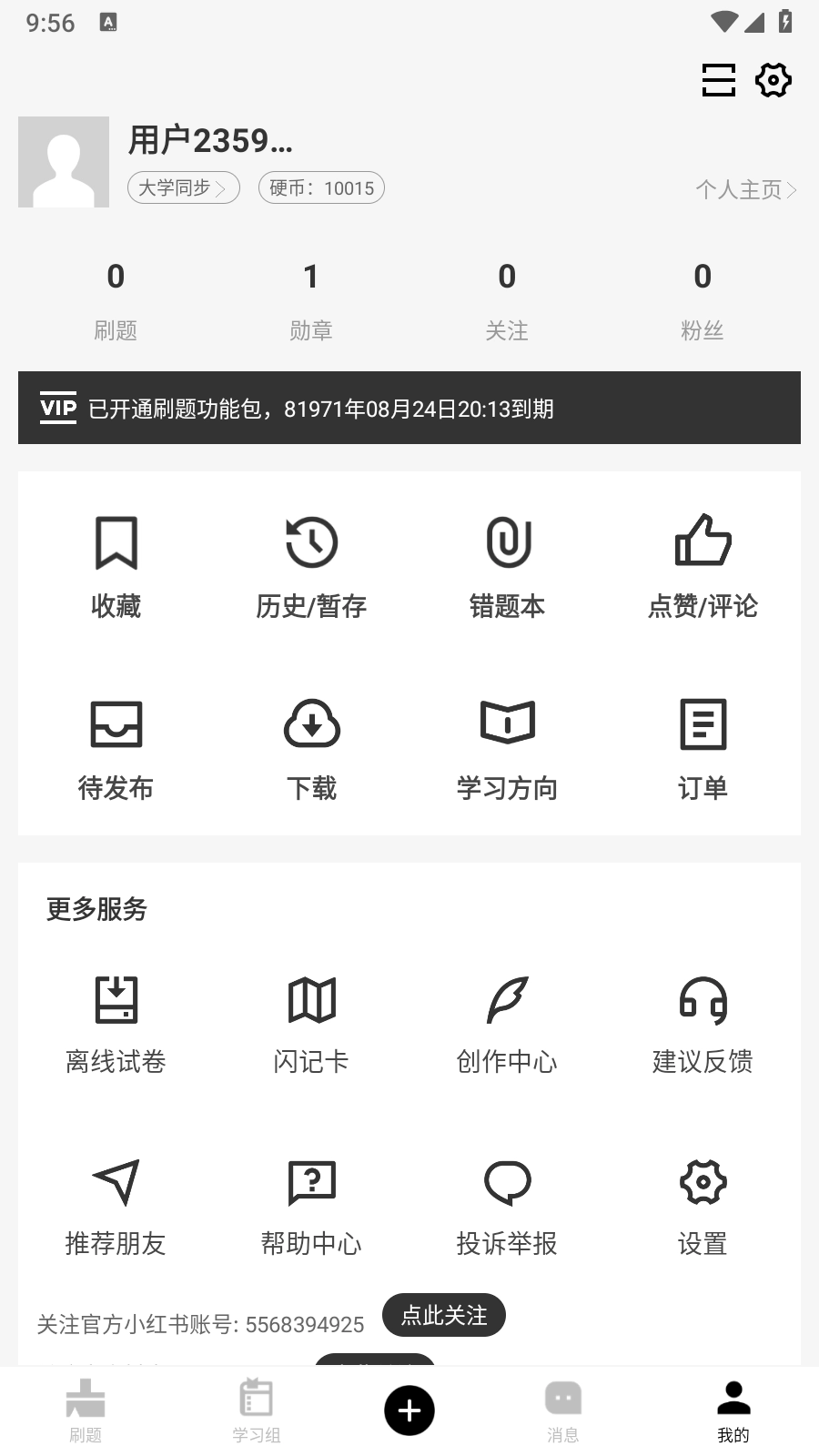This screenshot has width=819, height=1456.
Task: Expand 个人主页 personal homepage
Action: [743, 189]
